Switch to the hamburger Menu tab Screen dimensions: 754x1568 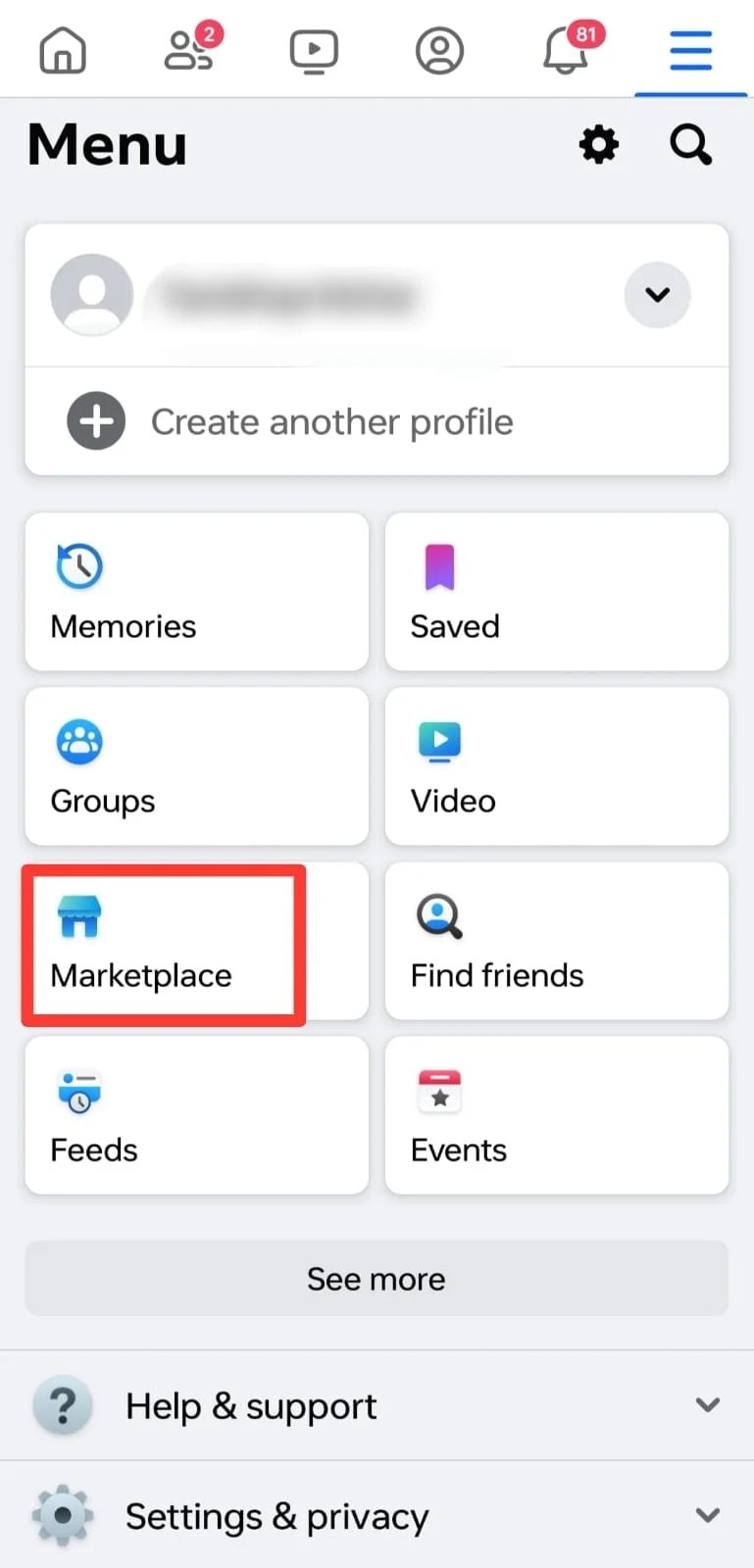coord(691,50)
